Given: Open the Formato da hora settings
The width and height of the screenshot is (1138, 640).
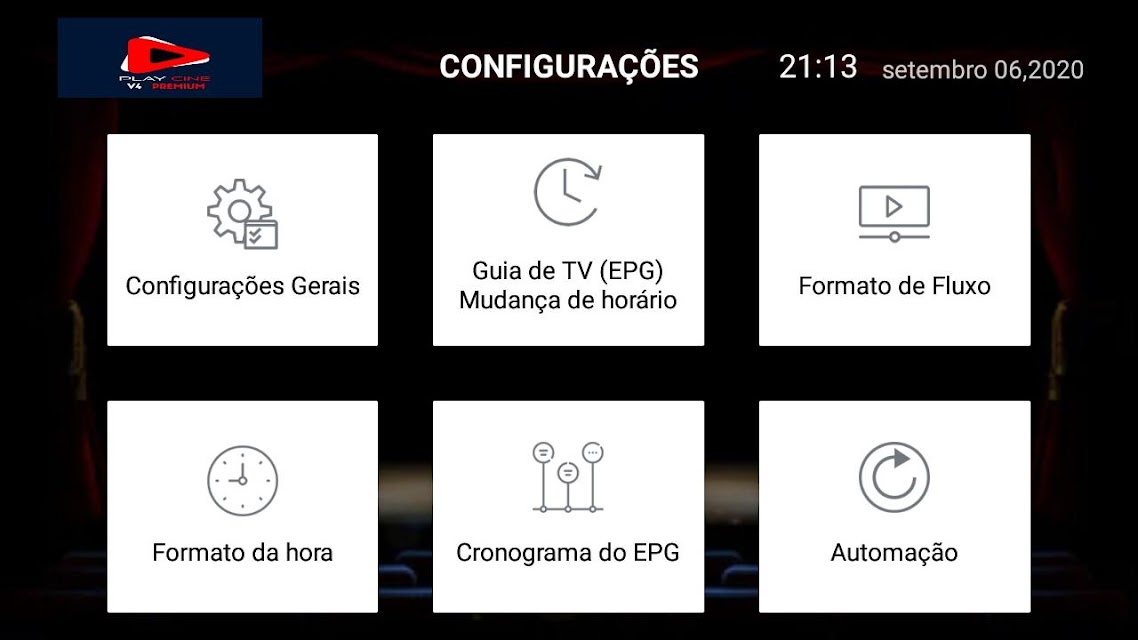Looking at the screenshot, I should [x=242, y=506].
